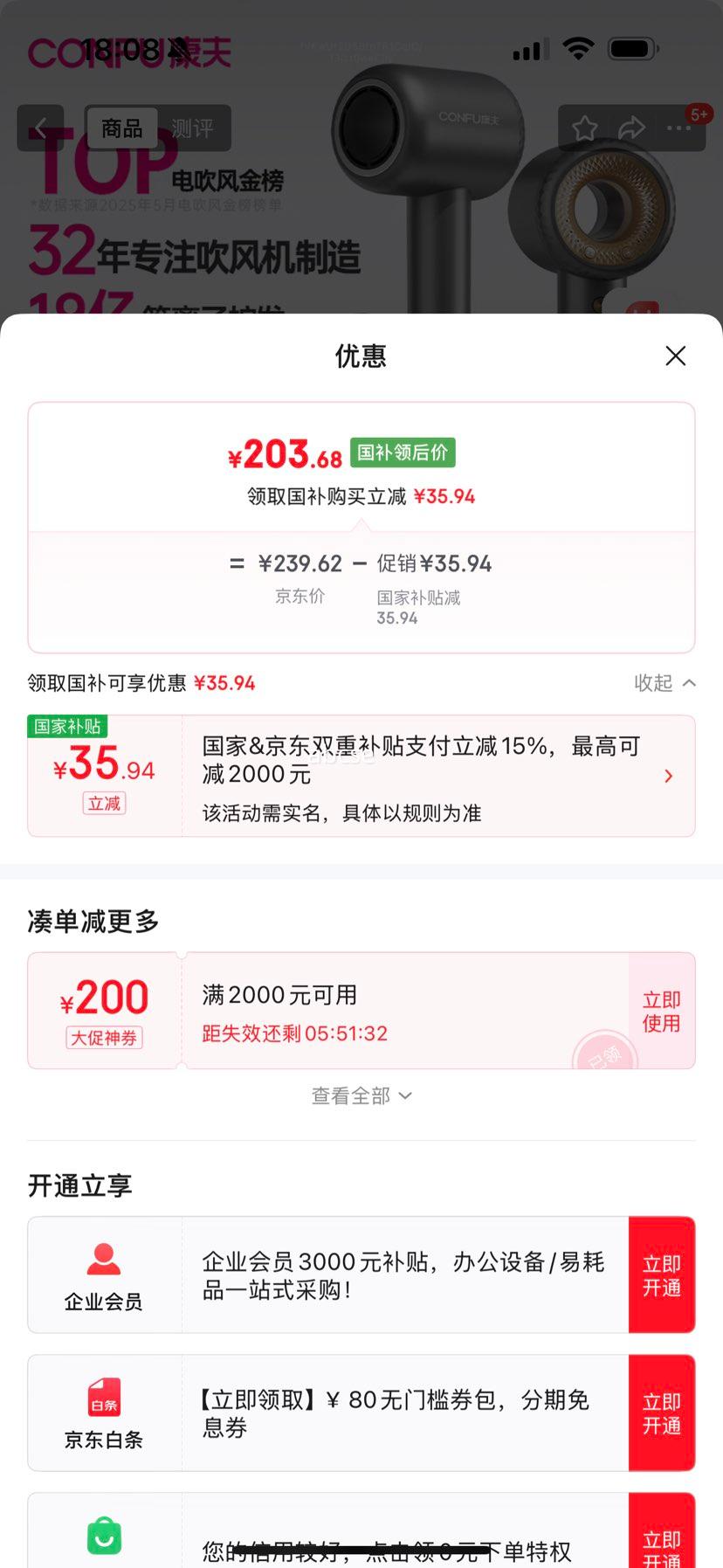723x1568 pixels.
Task: Open the three-dot more menu
Action: (678, 128)
